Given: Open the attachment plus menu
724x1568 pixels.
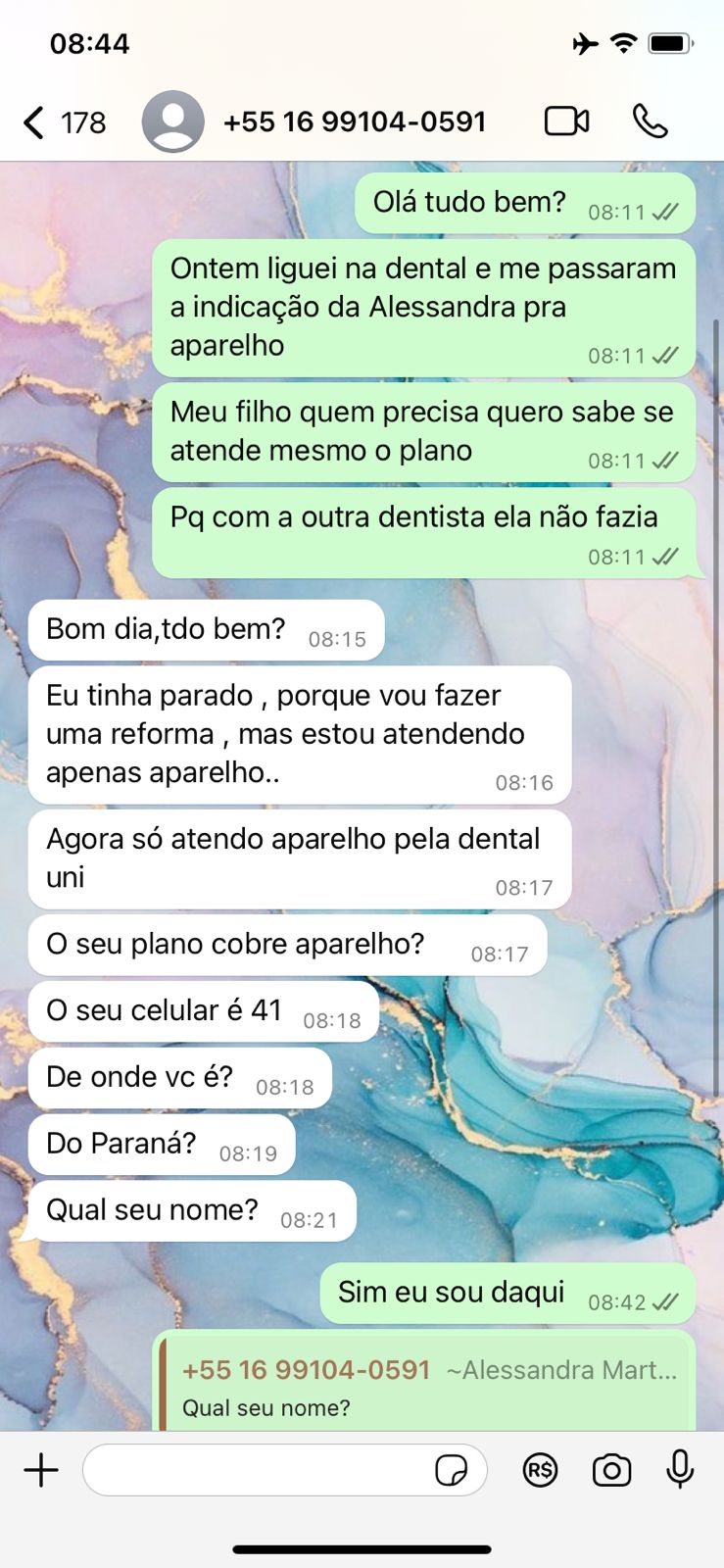Looking at the screenshot, I should [41, 1470].
